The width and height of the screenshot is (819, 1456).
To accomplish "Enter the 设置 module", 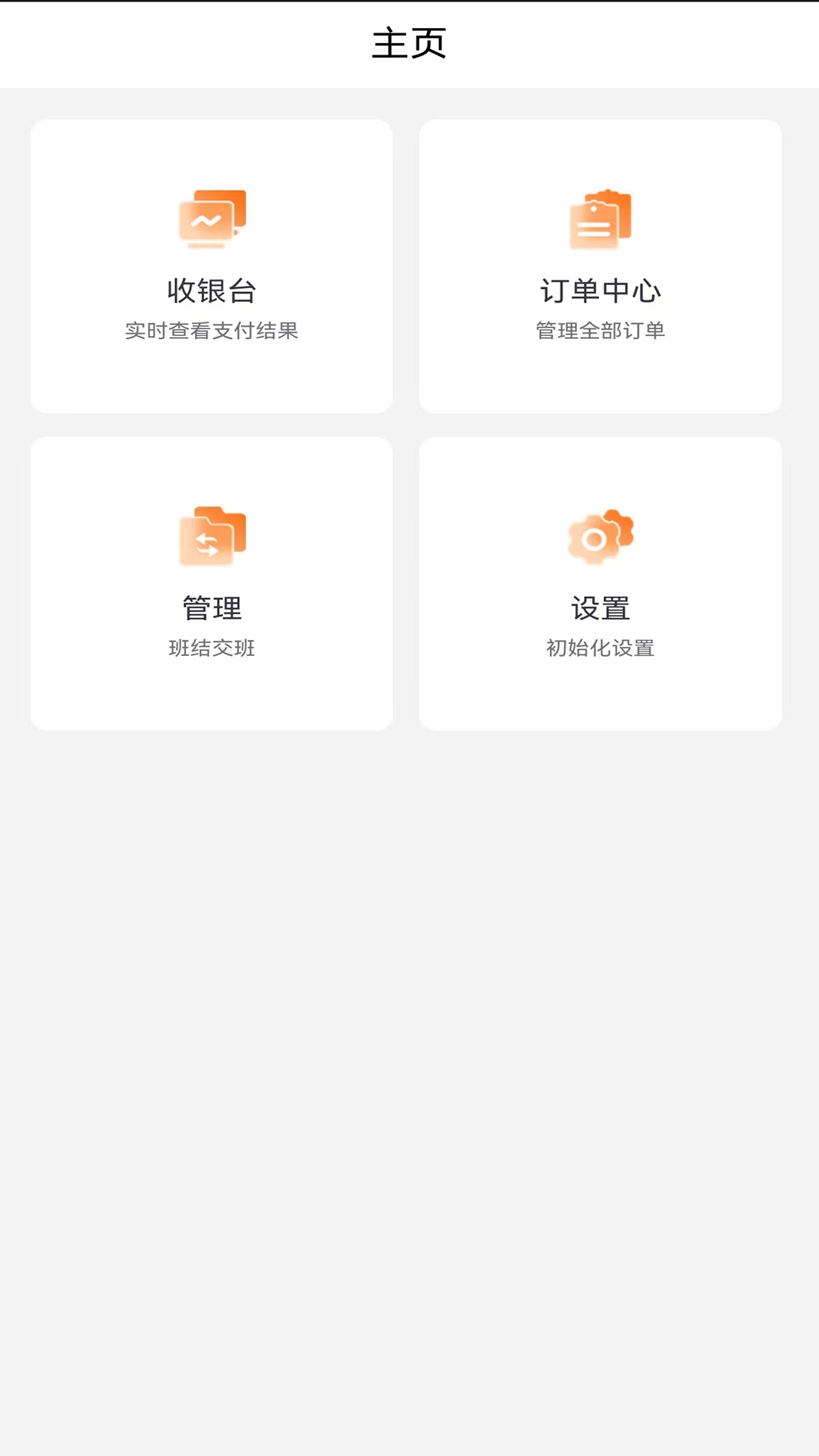I will pos(601,582).
